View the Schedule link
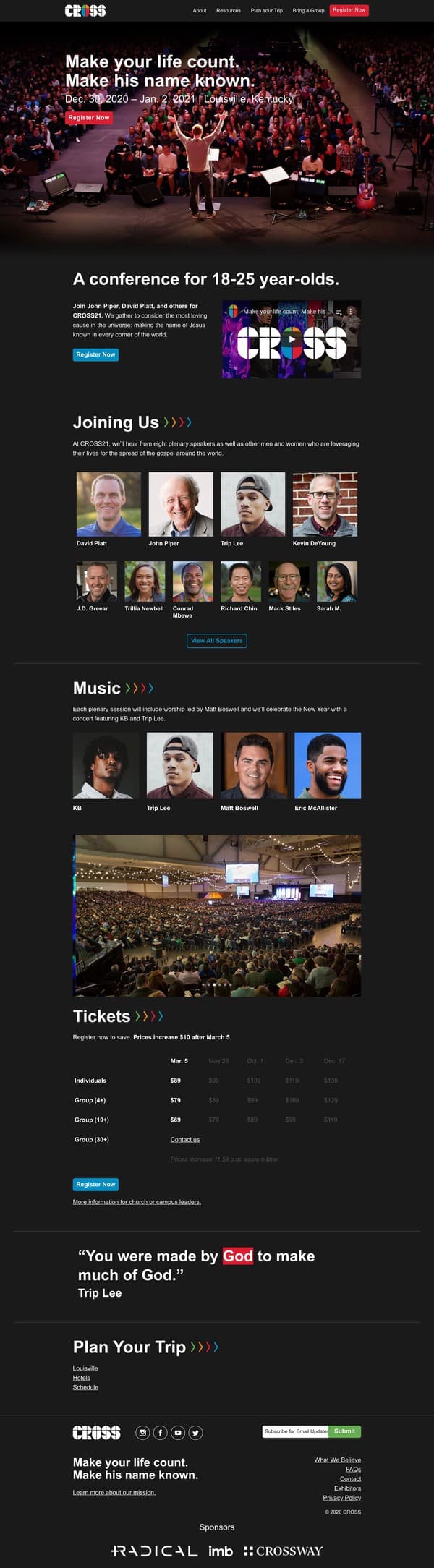434x1568 pixels. coord(85,1386)
